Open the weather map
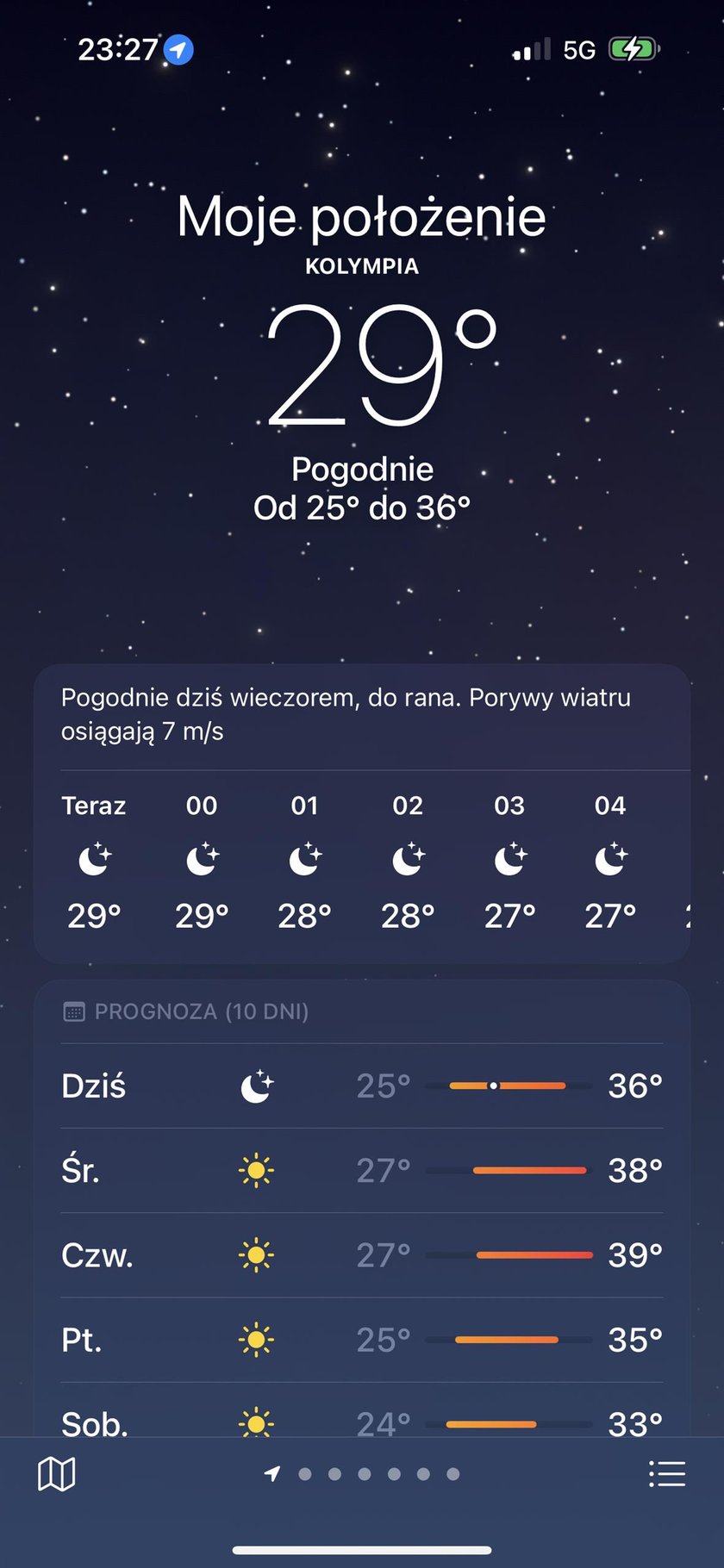This screenshot has height=1568, width=724. [x=57, y=1474]
